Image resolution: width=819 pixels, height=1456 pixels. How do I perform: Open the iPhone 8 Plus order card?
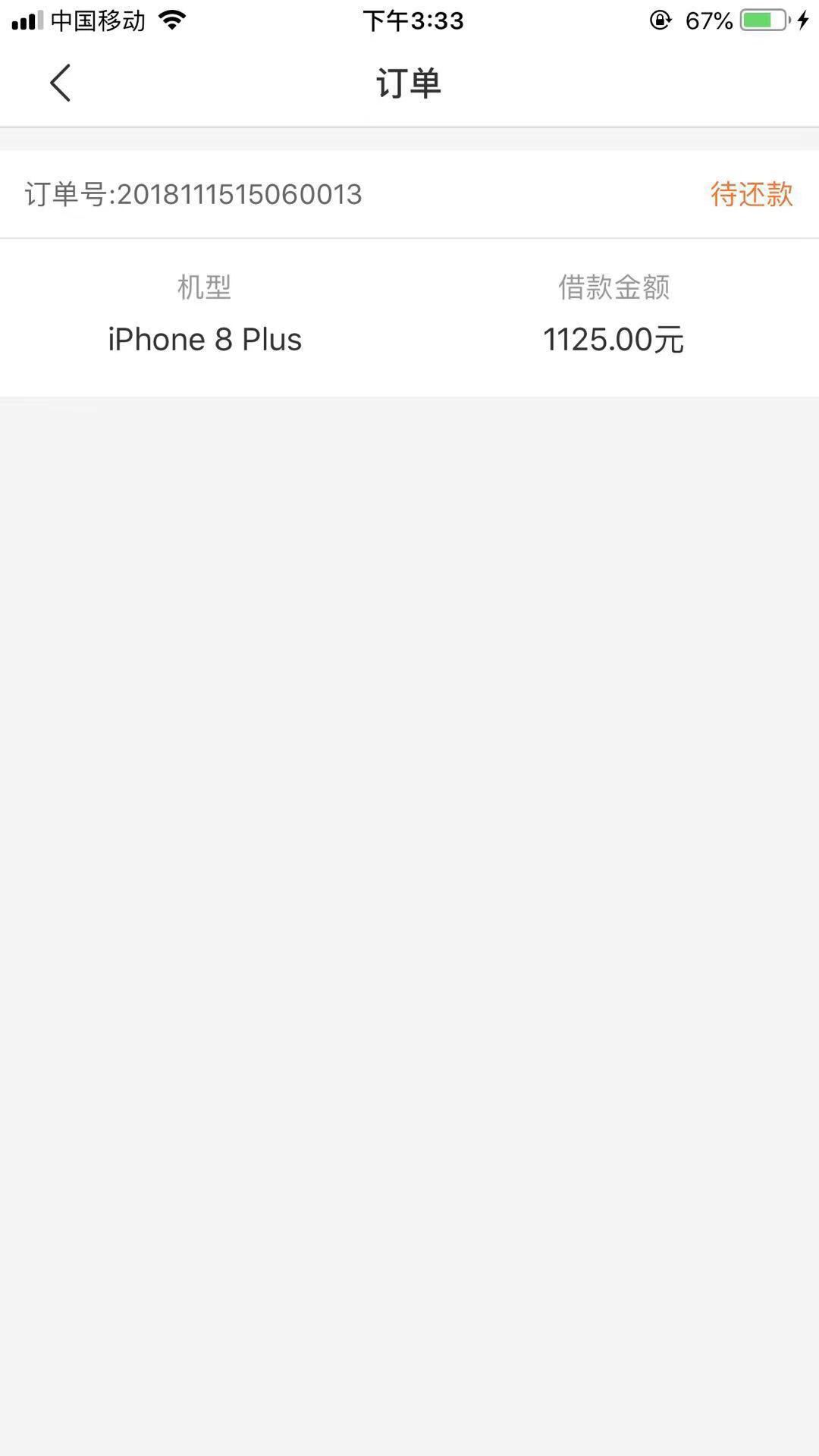[x=409, y=273]
